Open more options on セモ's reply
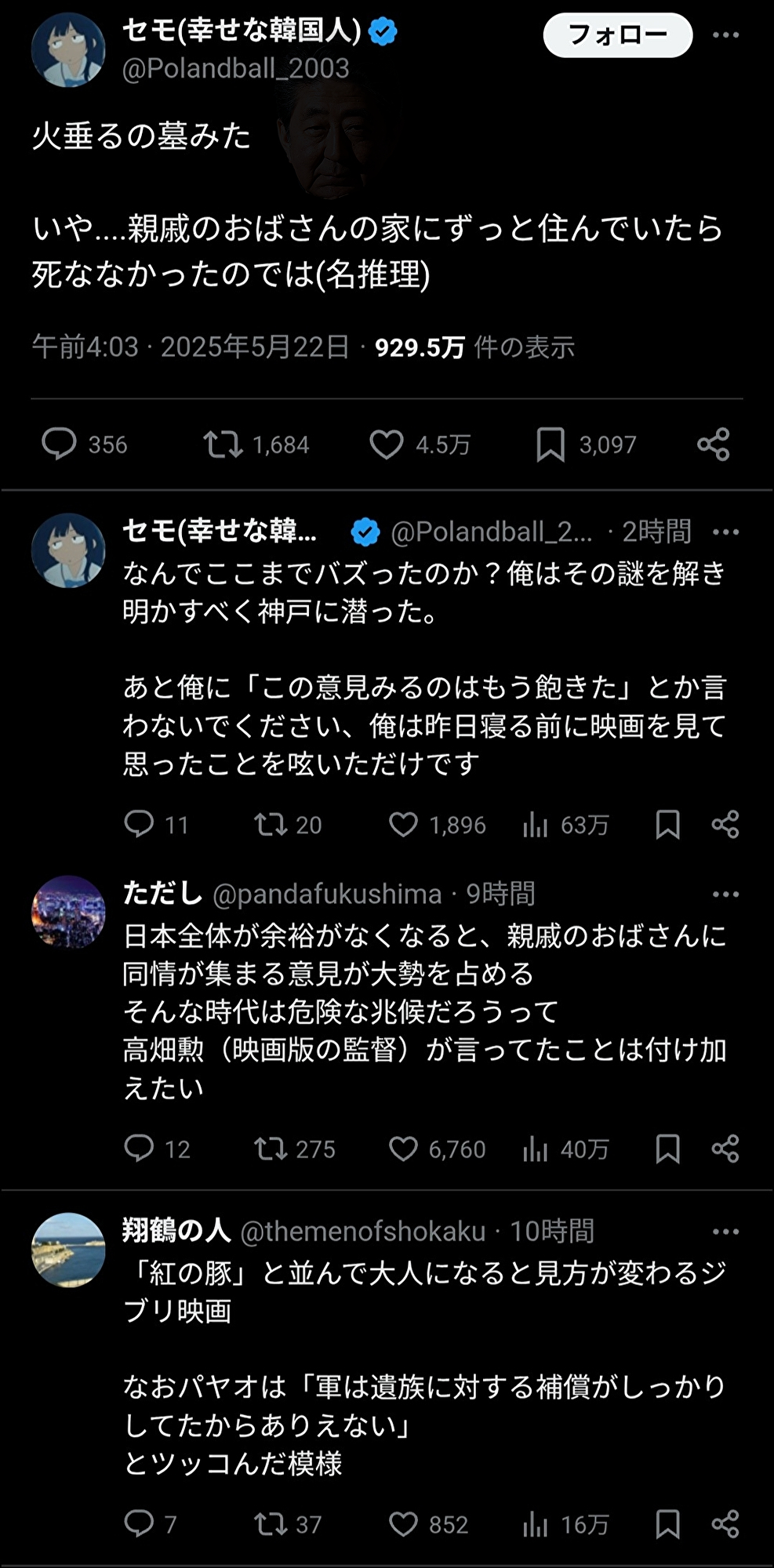The width and height of the screenshot is (774, 1568). coord(725,532)
